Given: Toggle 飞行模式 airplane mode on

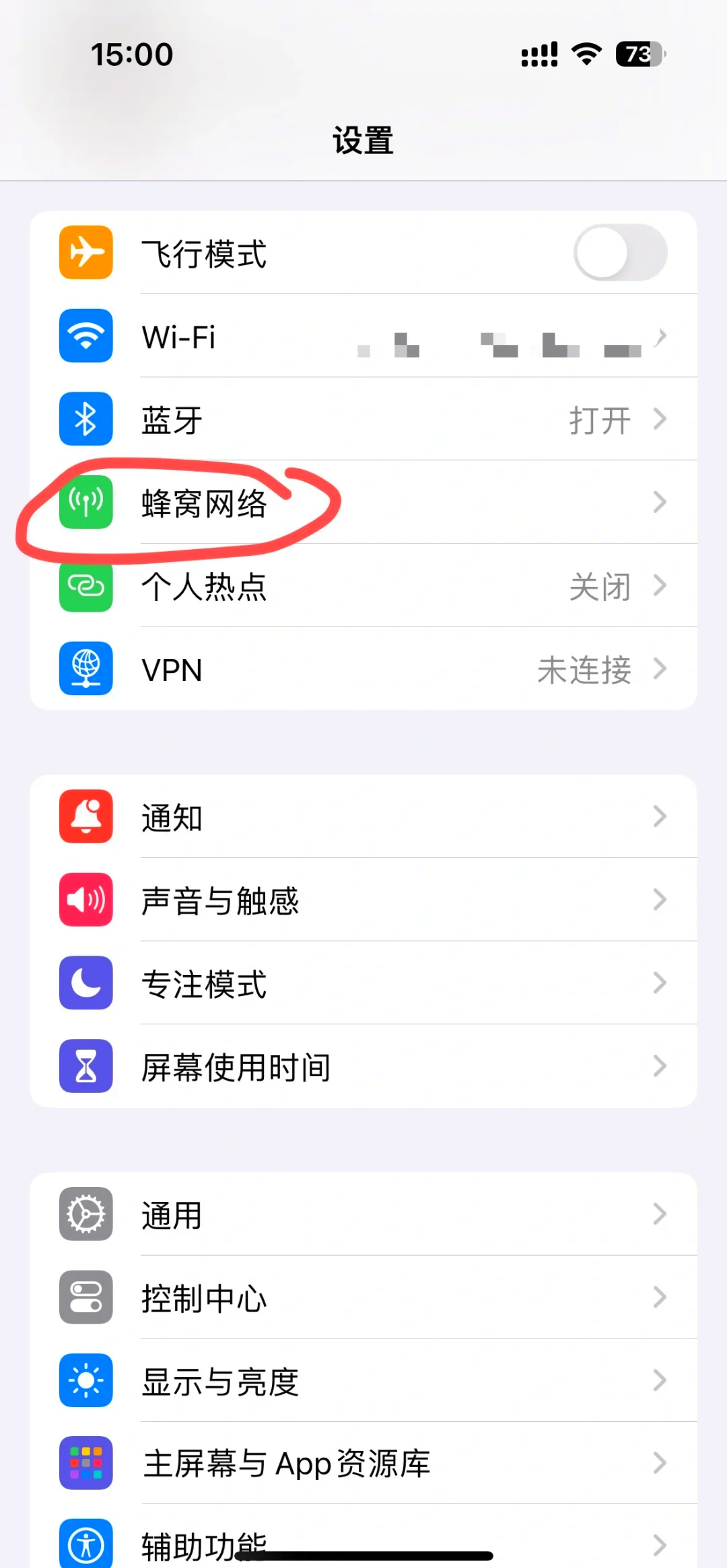Looking at the screenshot, I should click(619, 254).
